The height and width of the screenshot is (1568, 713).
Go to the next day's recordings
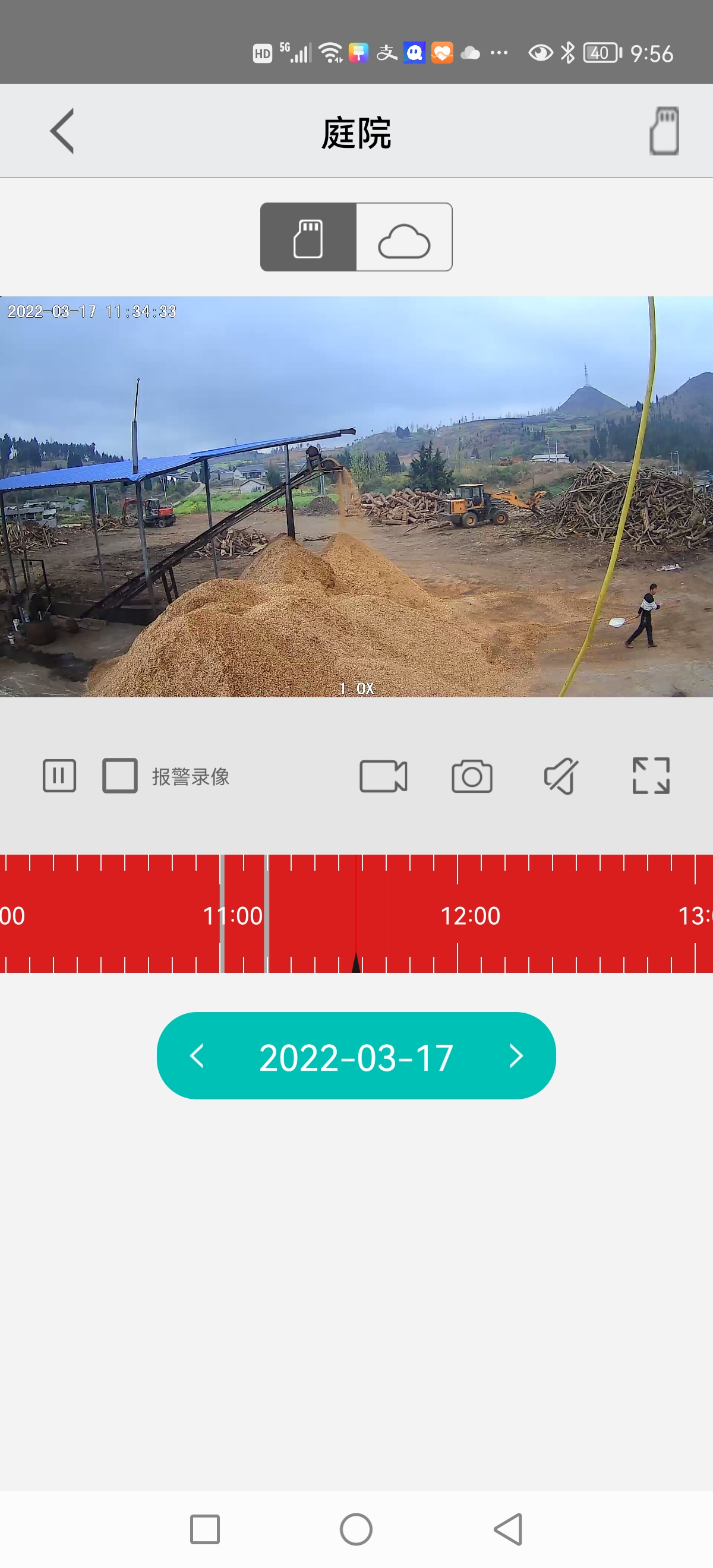[x=516, y=1056]
